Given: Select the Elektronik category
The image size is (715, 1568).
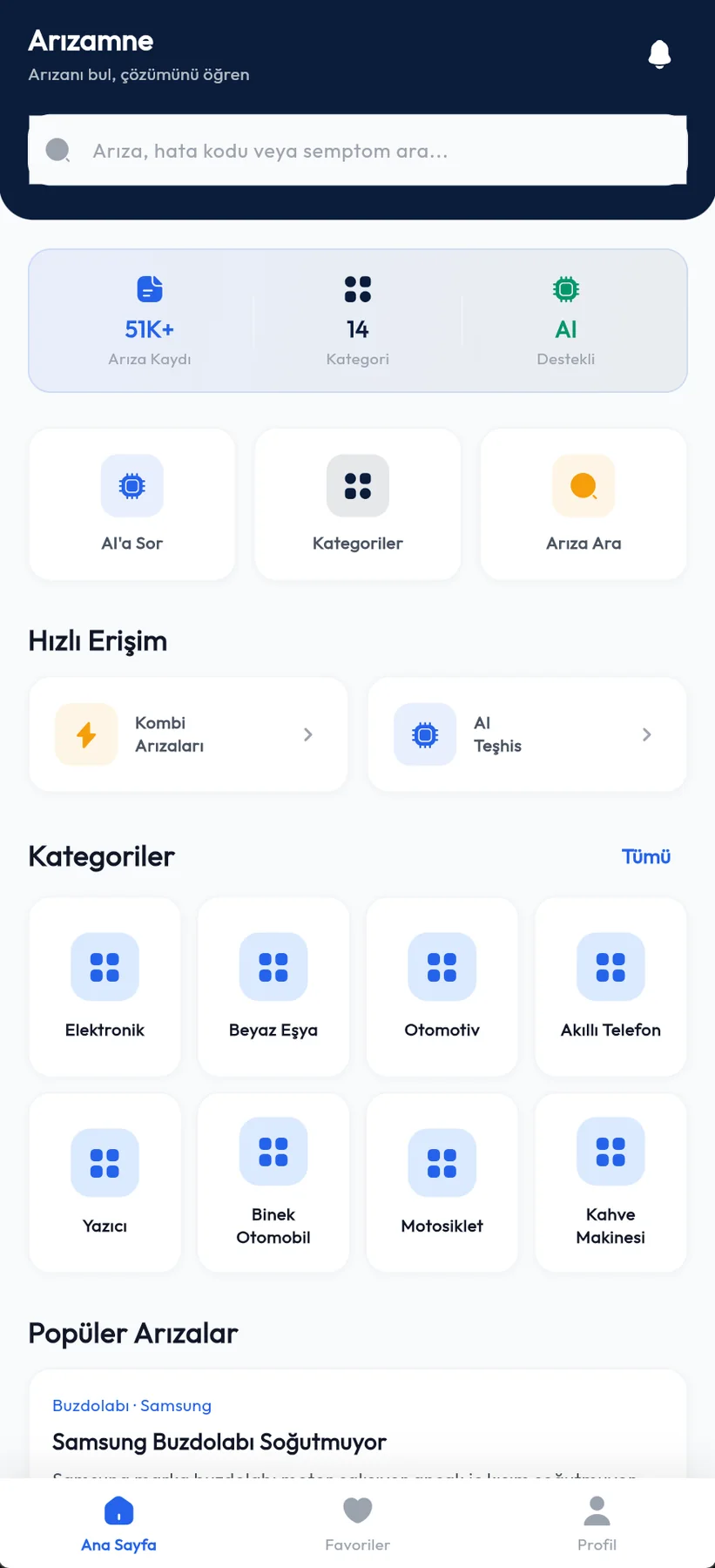Looking at the screenshot, I should coord(105,987).
